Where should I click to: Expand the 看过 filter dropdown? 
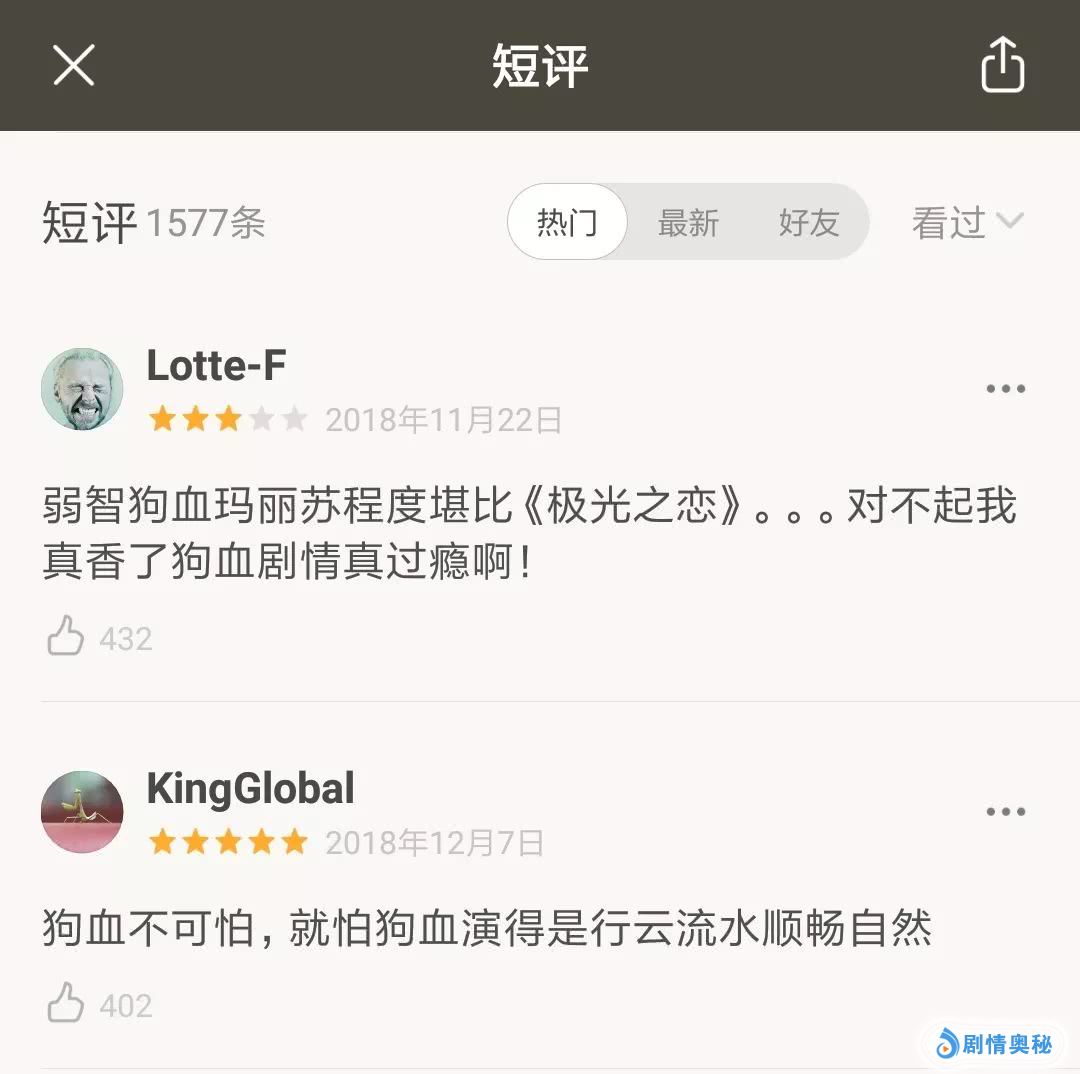pyautogui.click(x=967, y=222)
